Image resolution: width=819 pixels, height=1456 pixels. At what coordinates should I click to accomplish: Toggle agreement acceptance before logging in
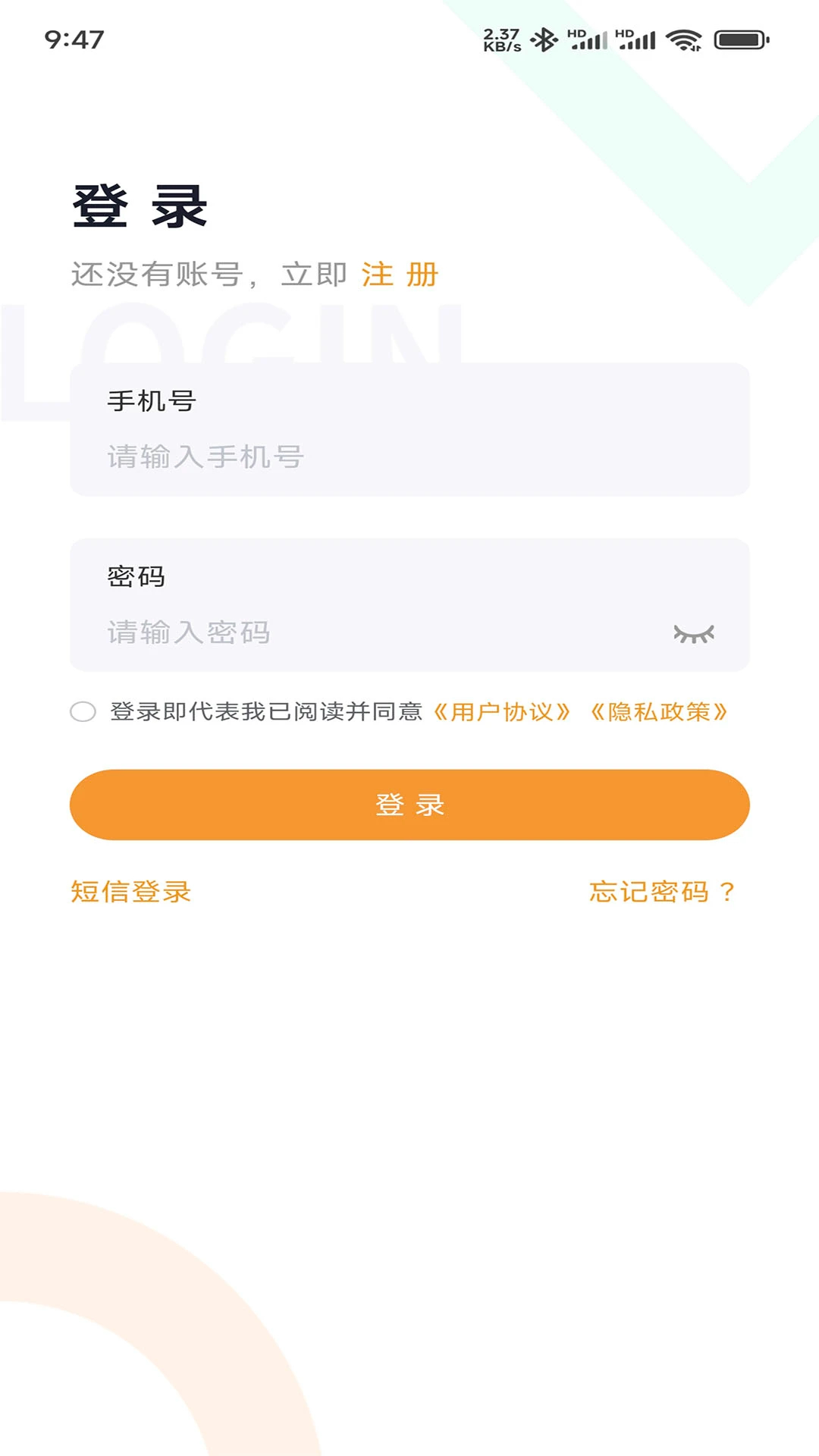82,712
